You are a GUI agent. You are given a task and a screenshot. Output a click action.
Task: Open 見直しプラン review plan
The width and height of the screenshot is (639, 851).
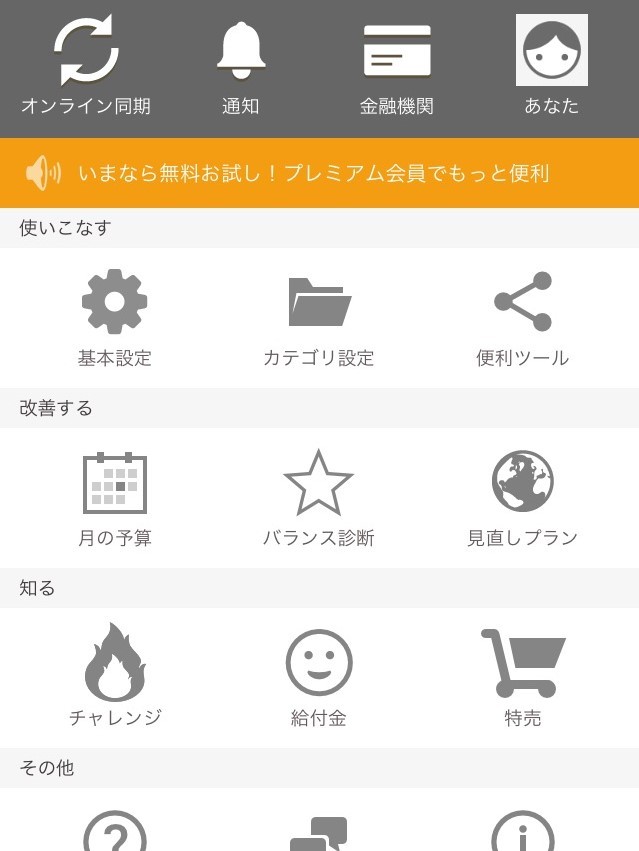coord(522,497)
